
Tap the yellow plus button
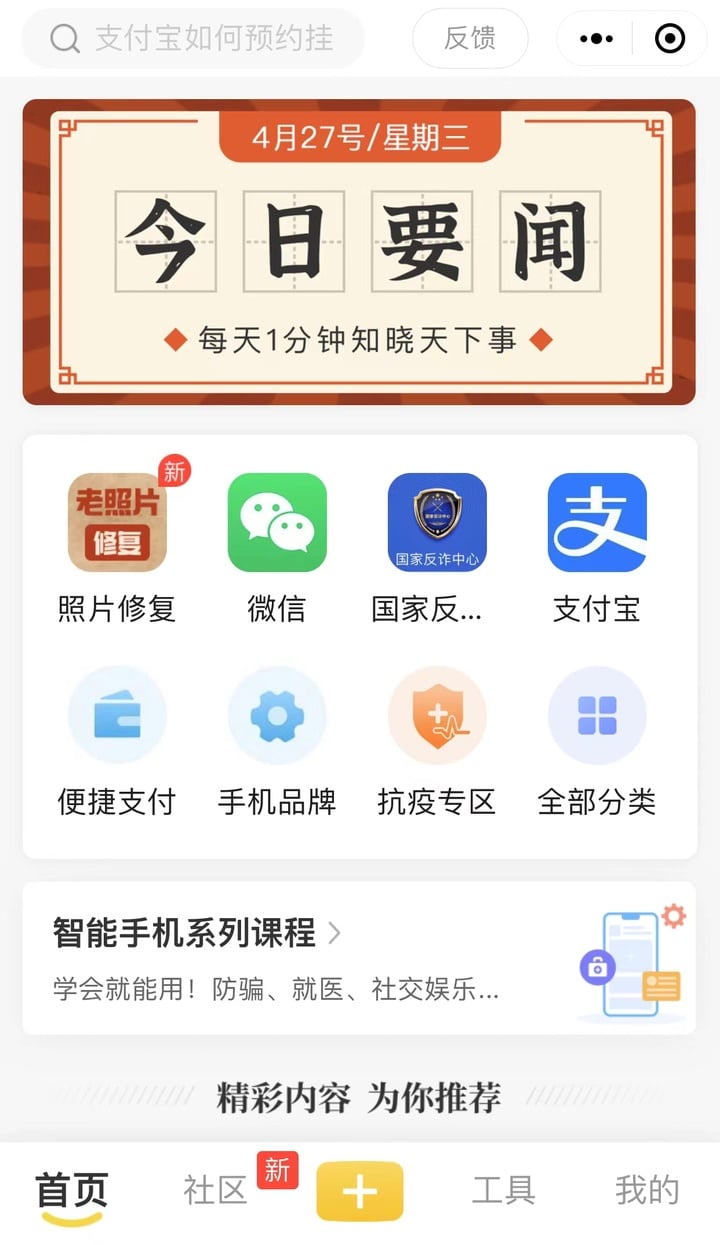(x=359, y=1192)
